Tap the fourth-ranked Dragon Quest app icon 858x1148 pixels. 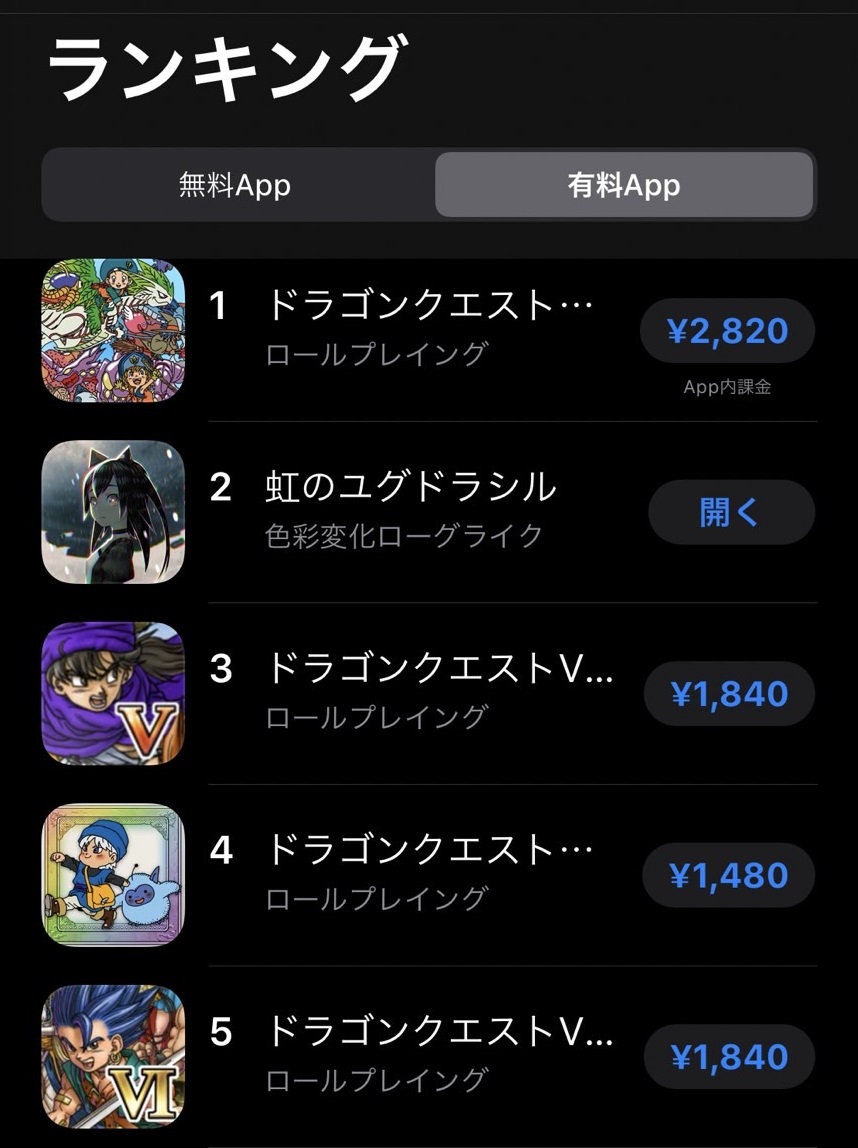(x=113, y=876)
